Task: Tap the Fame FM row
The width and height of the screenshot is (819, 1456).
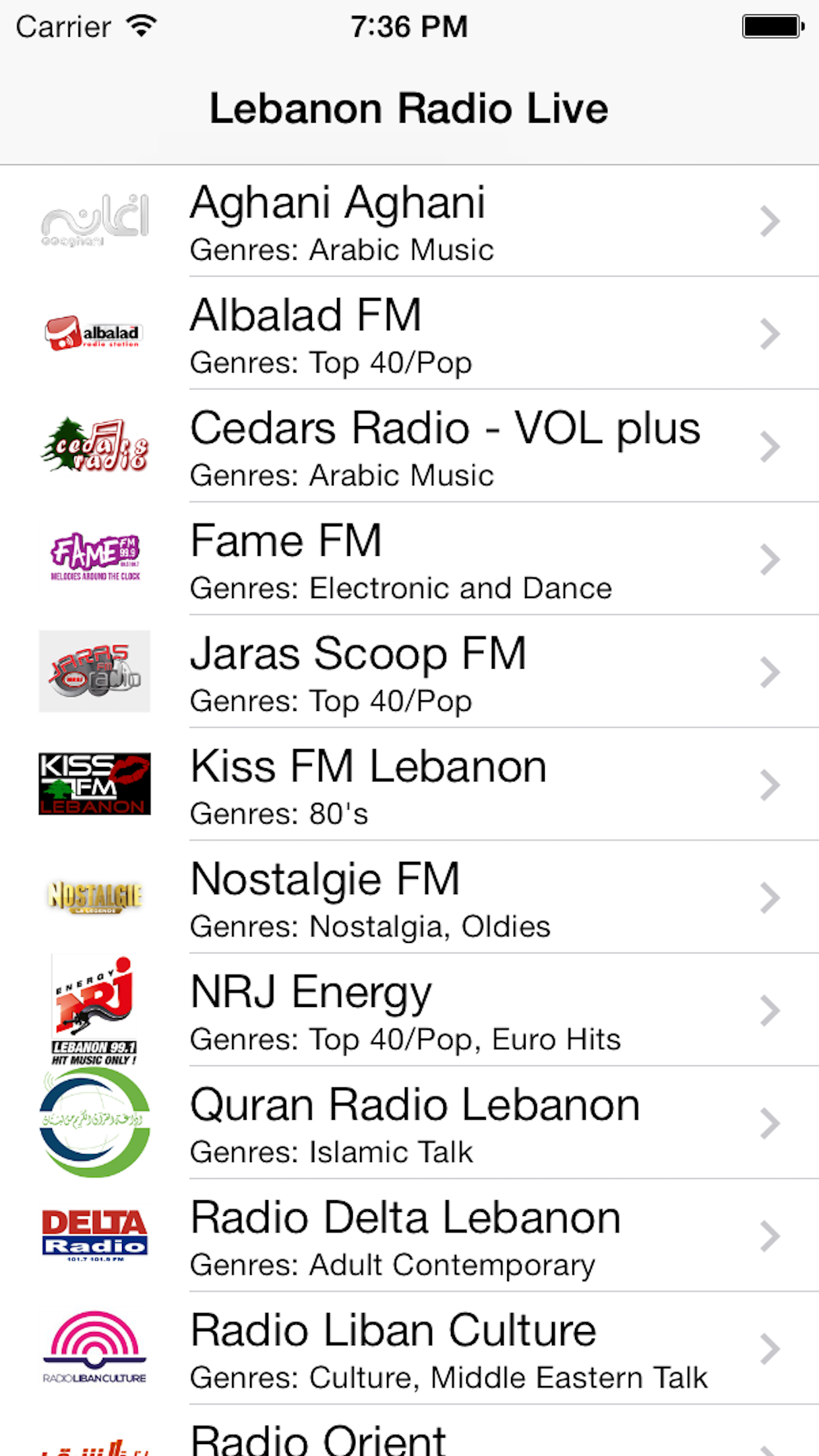Action: pos(409,559)
